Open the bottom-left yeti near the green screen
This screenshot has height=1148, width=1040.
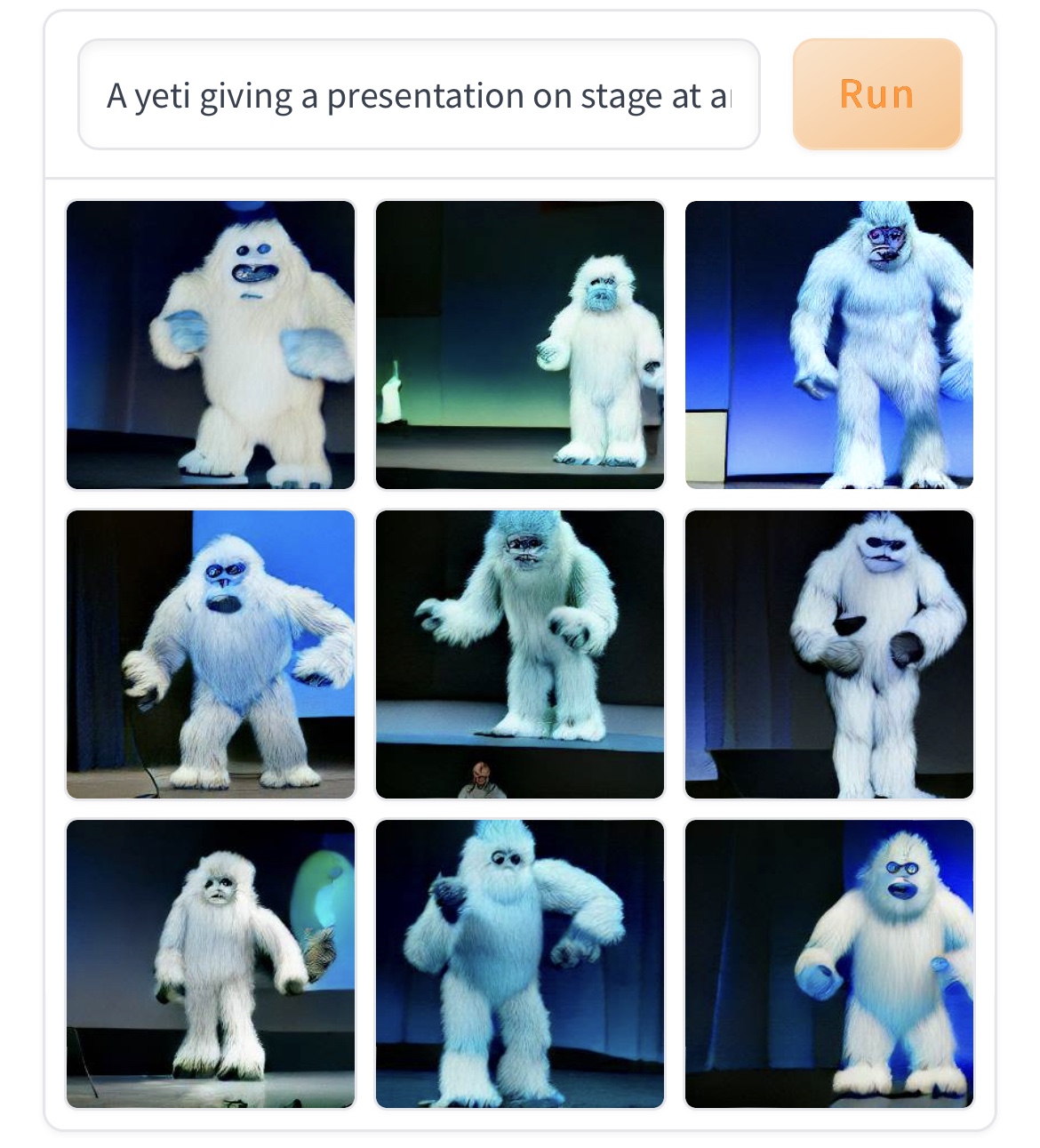coord(211,964)
